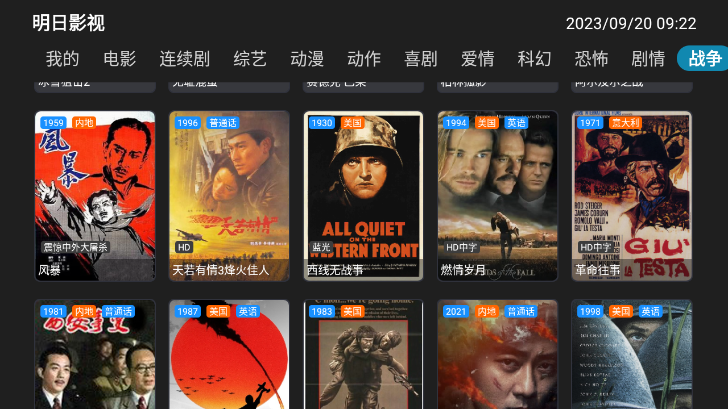This screenshot has height=409, width=728.
Task: Open the 1981 内地 普通话 movie card
Action: [95, 355]
